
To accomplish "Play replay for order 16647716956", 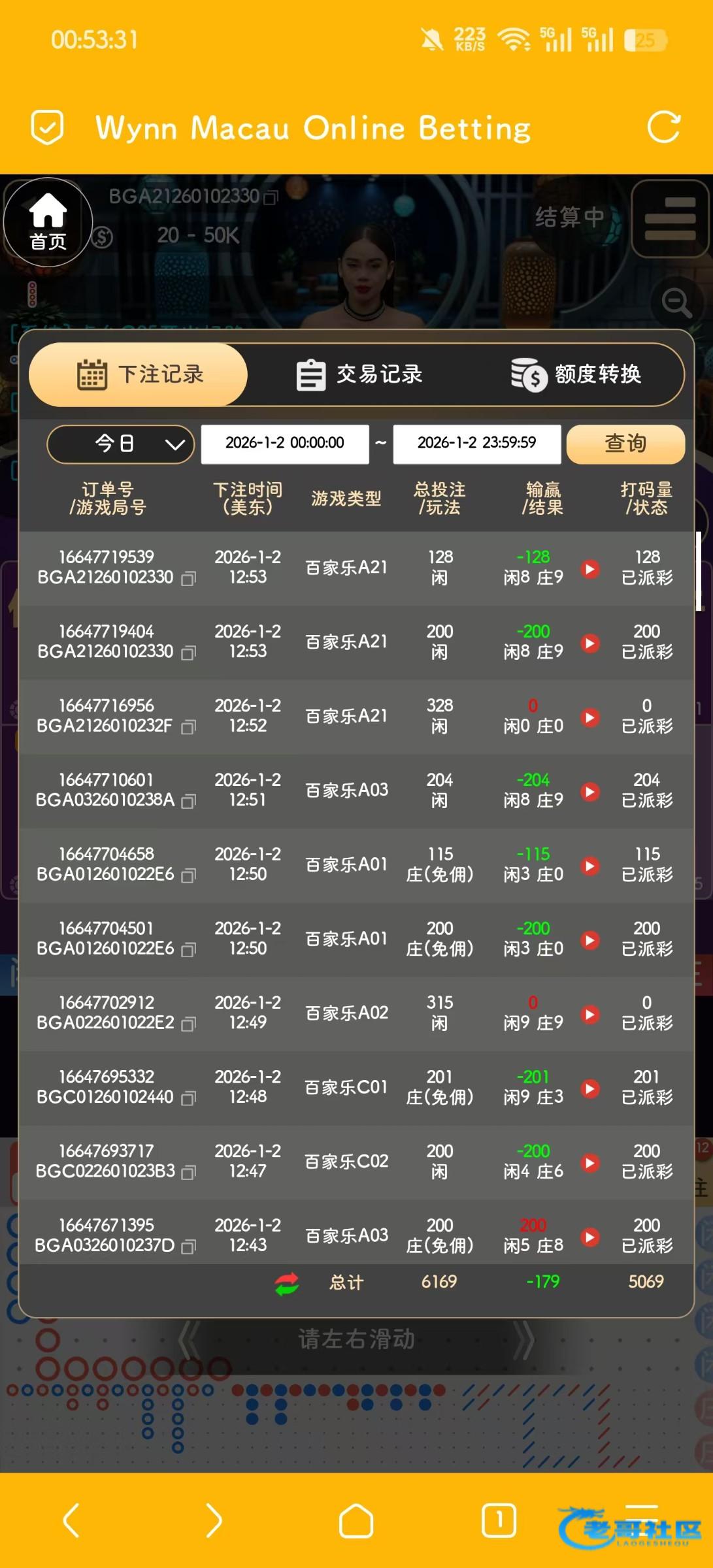I will coord(590,717).
